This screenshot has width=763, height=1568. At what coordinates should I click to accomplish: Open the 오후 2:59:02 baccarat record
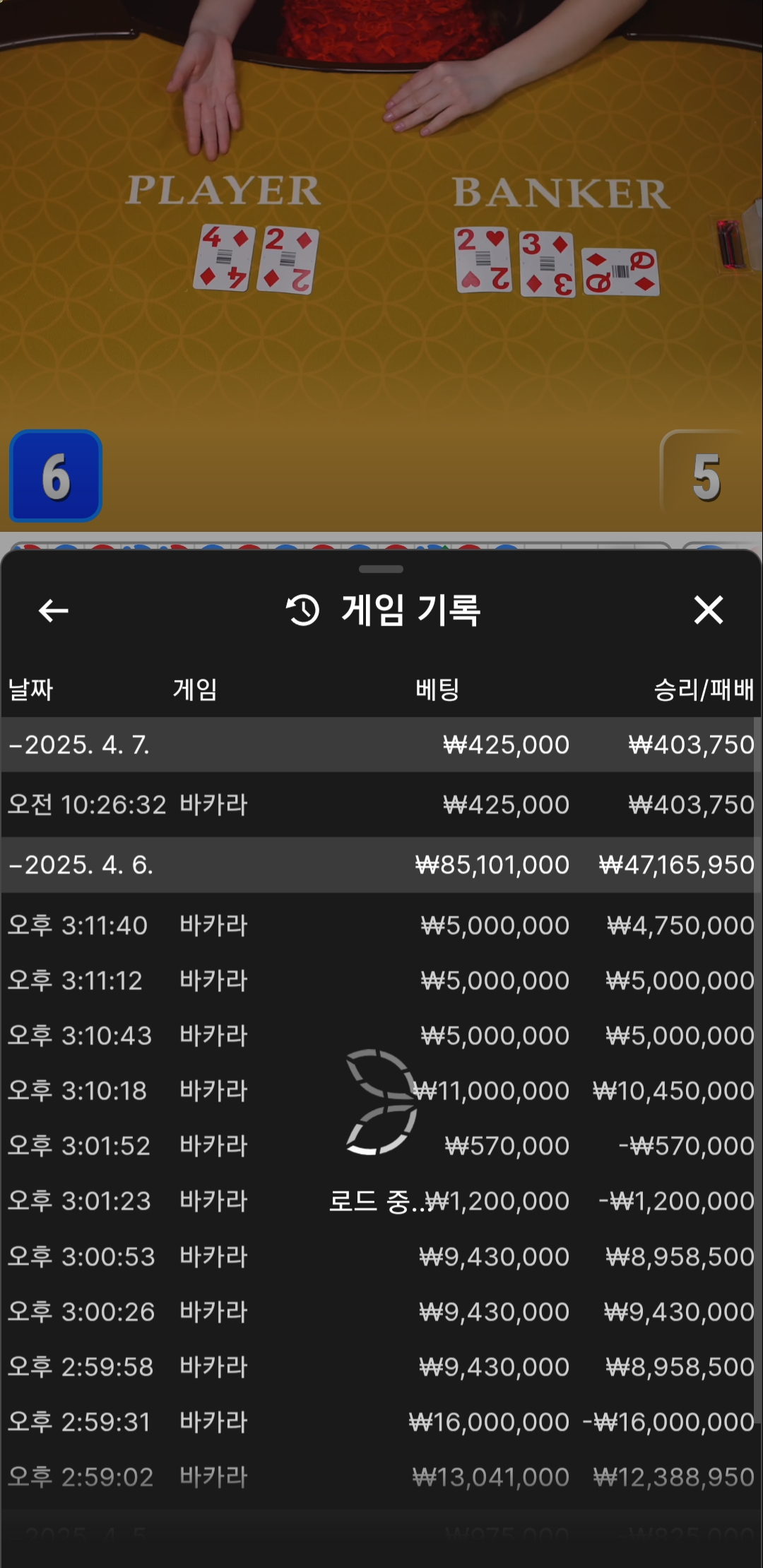(381, 1477)
